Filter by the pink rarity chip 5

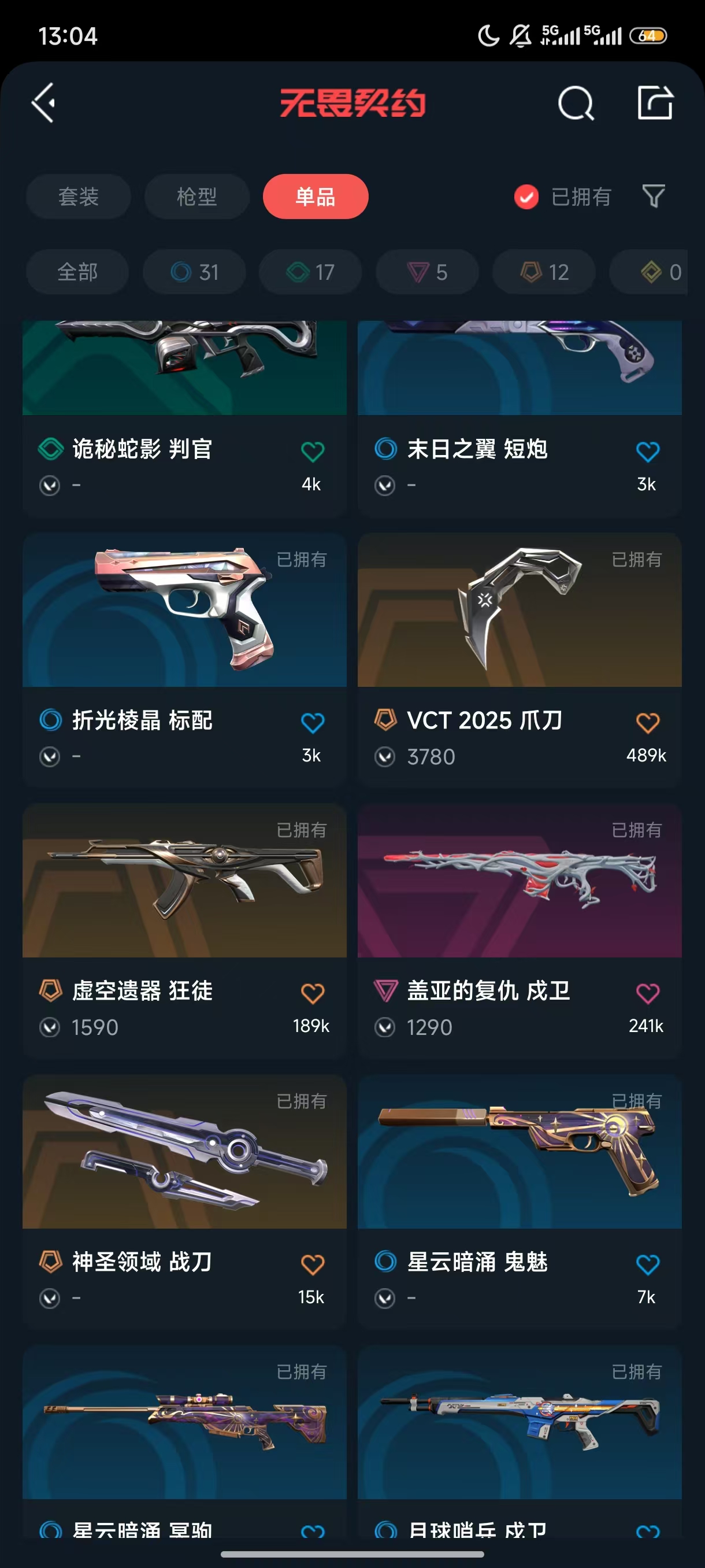pos(427,272)
